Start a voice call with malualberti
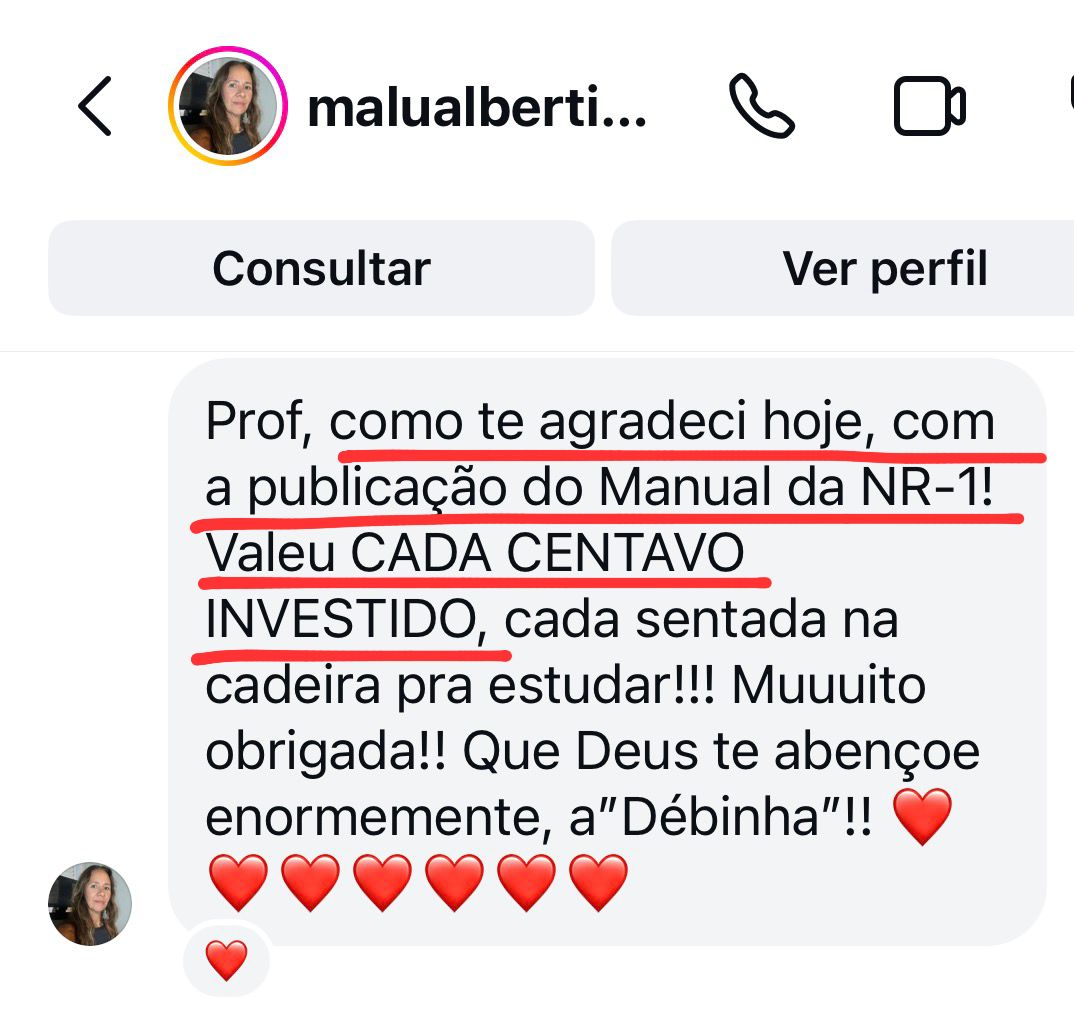This screenshot has height=1034, width=1074. 762,106
